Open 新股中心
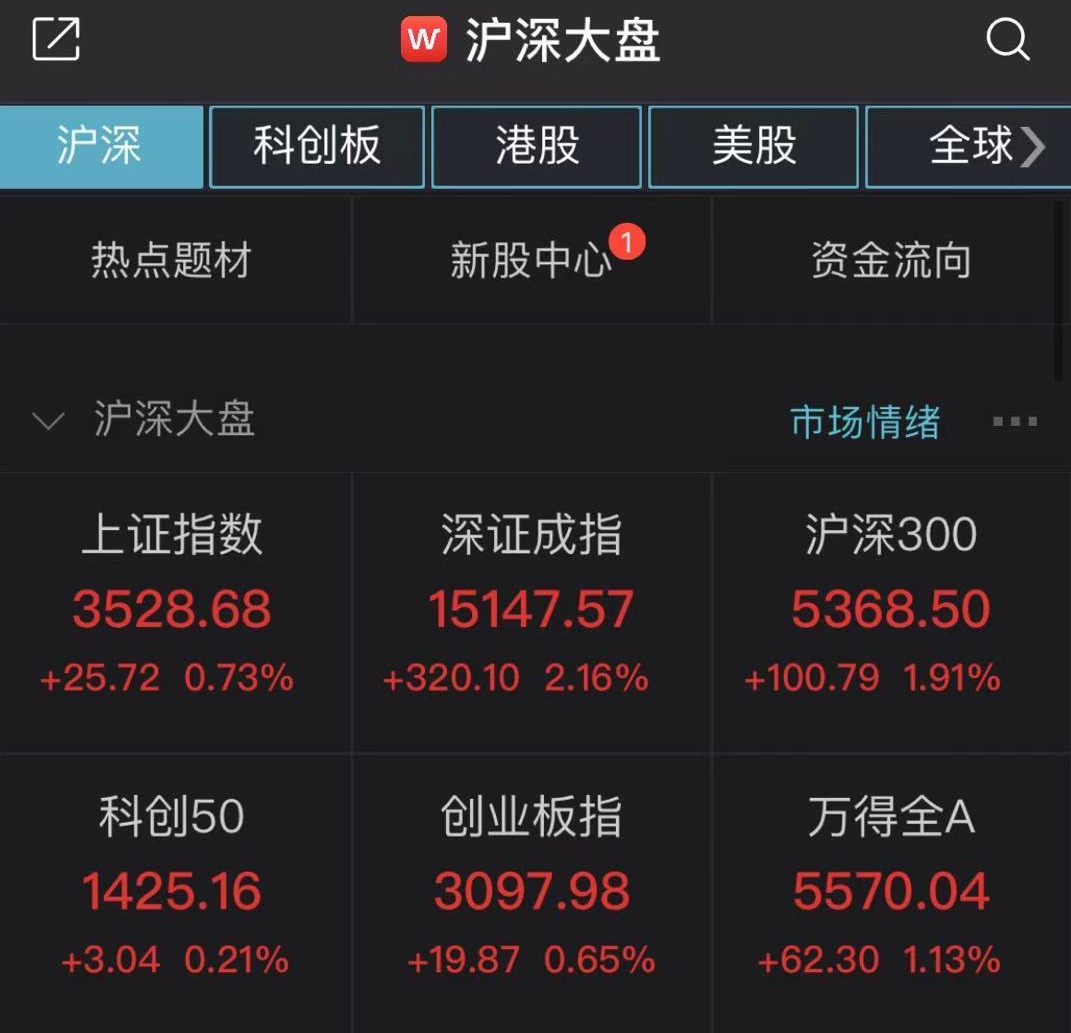 pyautogui.click(x=531, y=261)
